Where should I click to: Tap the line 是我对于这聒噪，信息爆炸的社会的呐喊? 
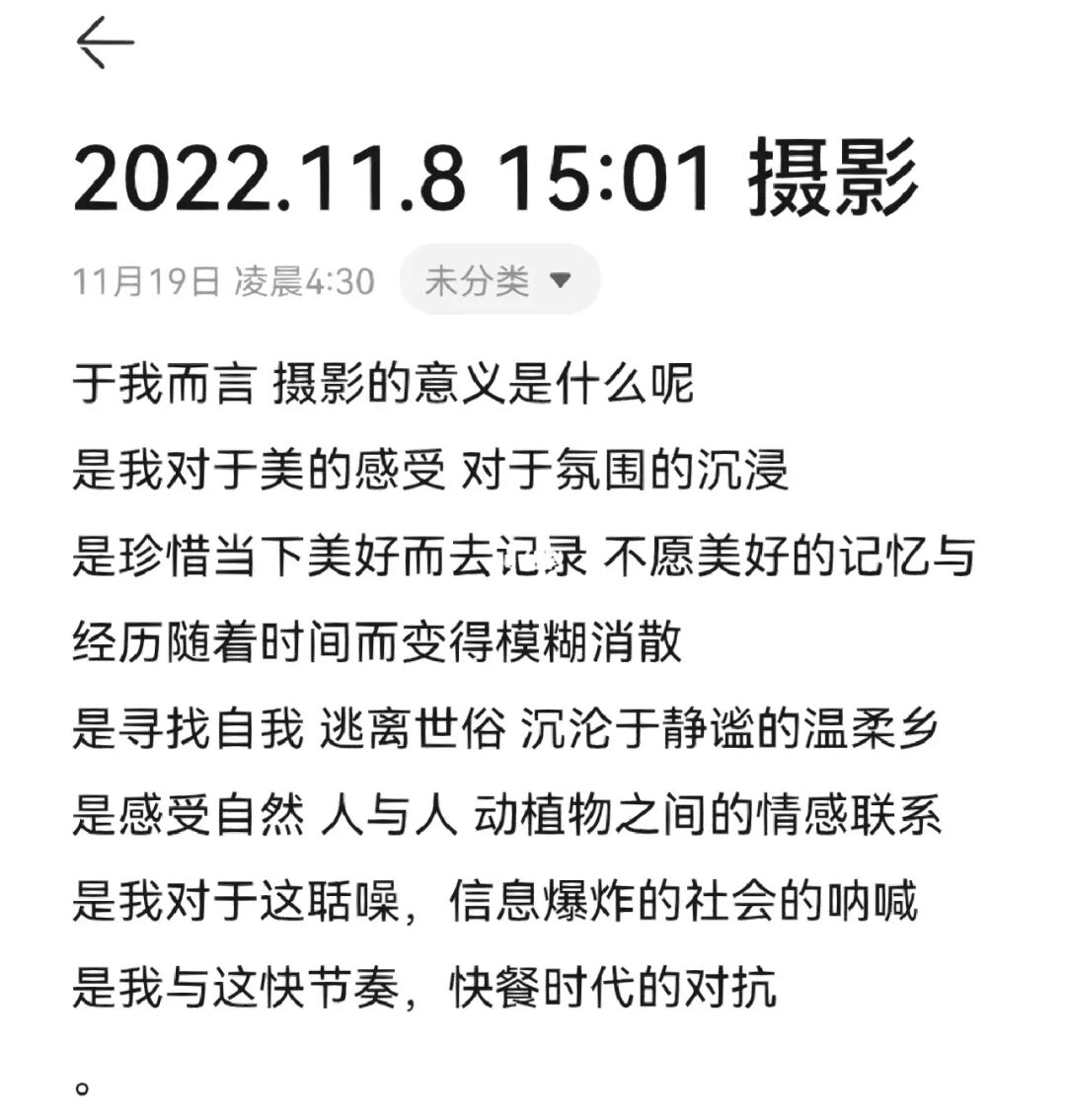tap(494, 900)
